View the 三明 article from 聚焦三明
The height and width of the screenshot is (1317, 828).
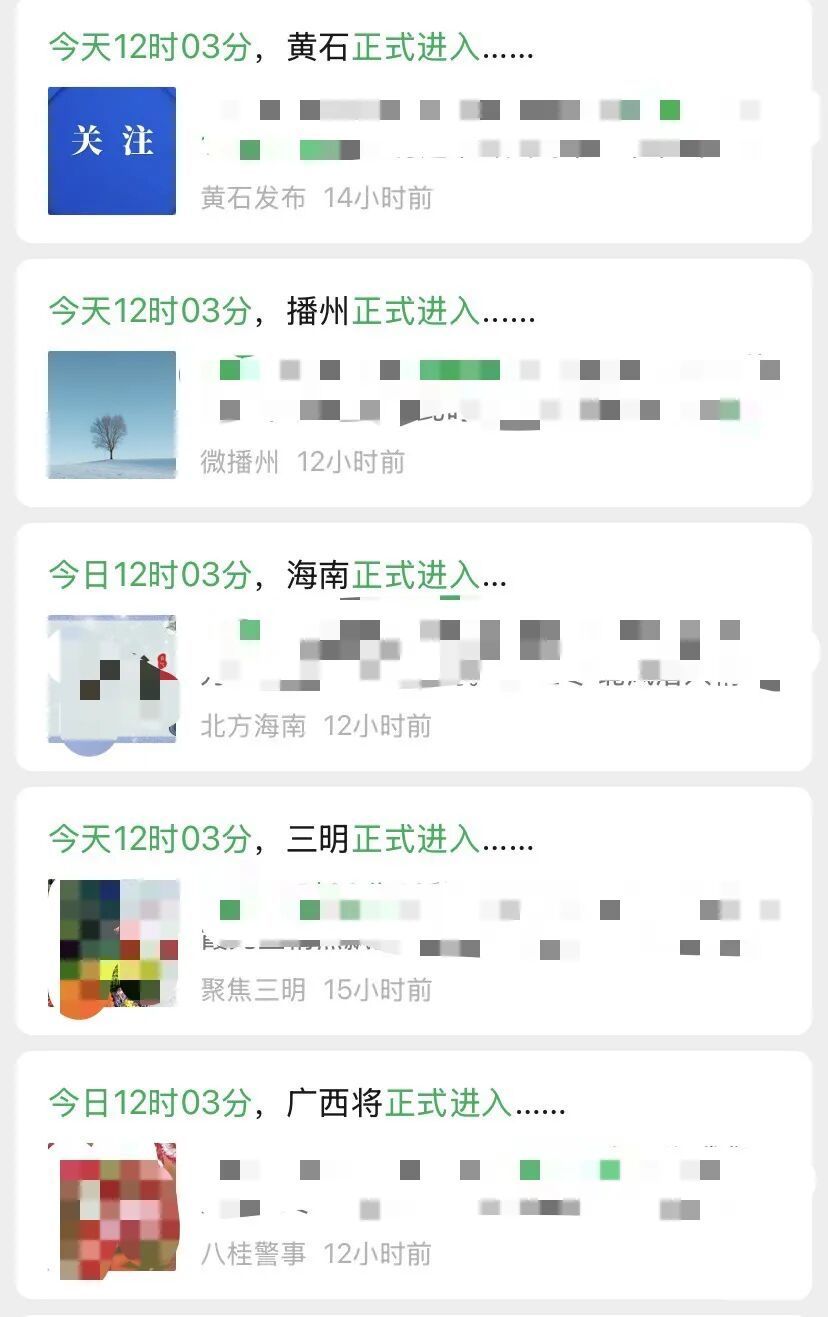(x=291, y=839)
